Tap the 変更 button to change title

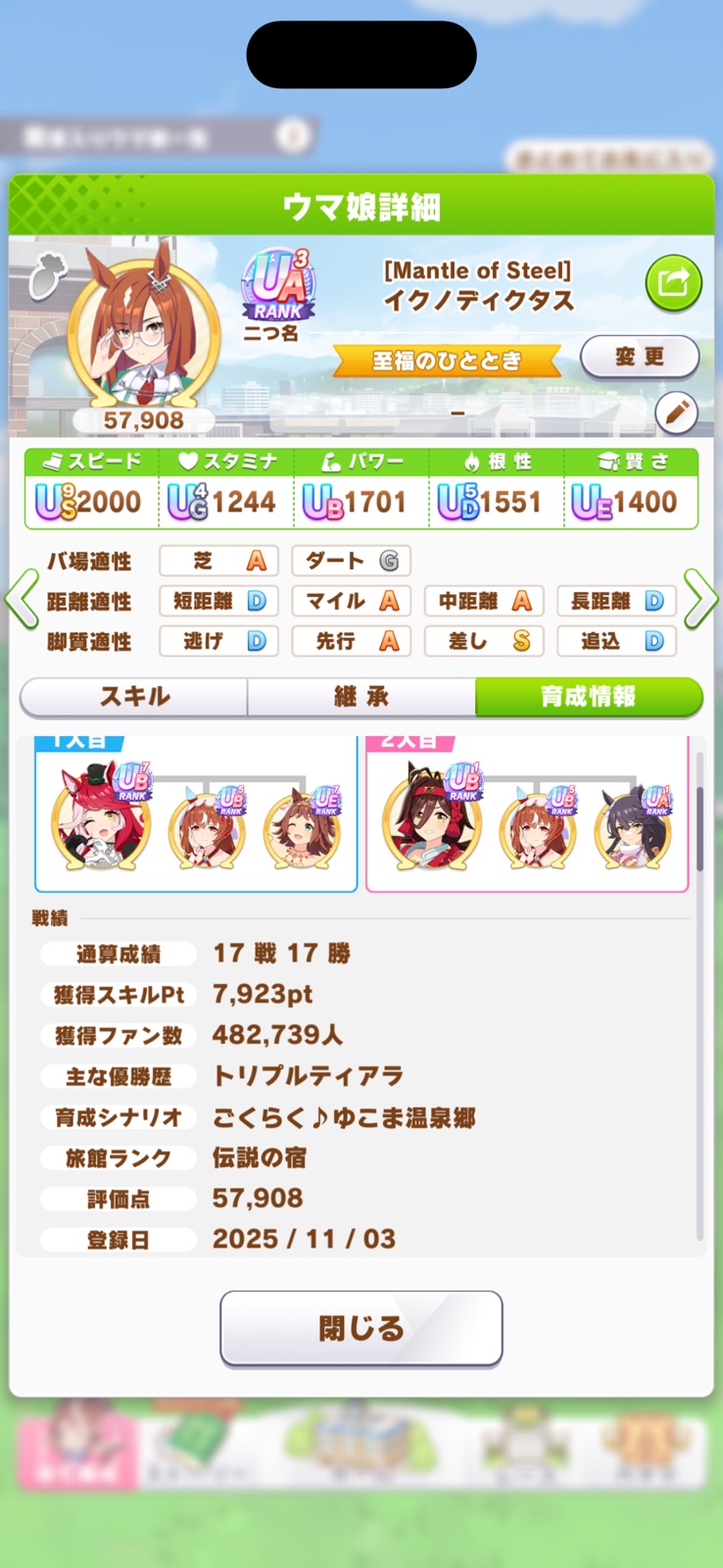(640, 358)
